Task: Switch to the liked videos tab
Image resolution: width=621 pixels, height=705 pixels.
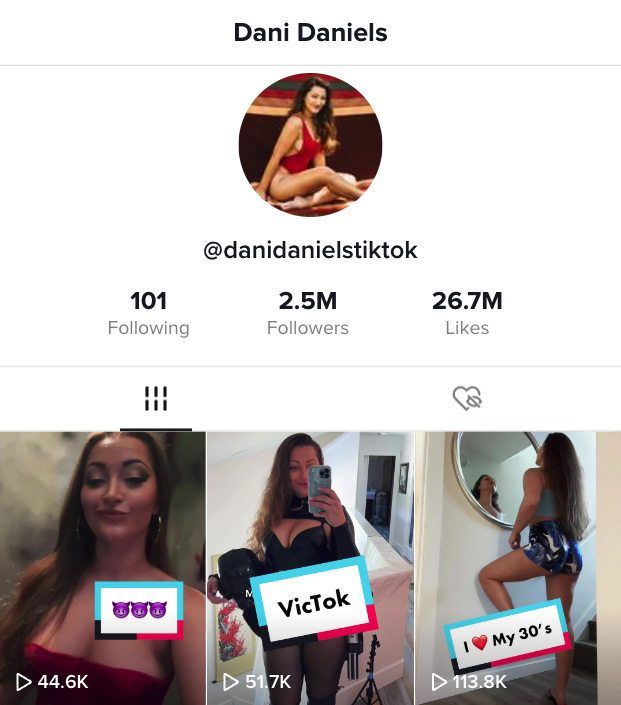Action: pyautogui.click(x=466, y=399)
